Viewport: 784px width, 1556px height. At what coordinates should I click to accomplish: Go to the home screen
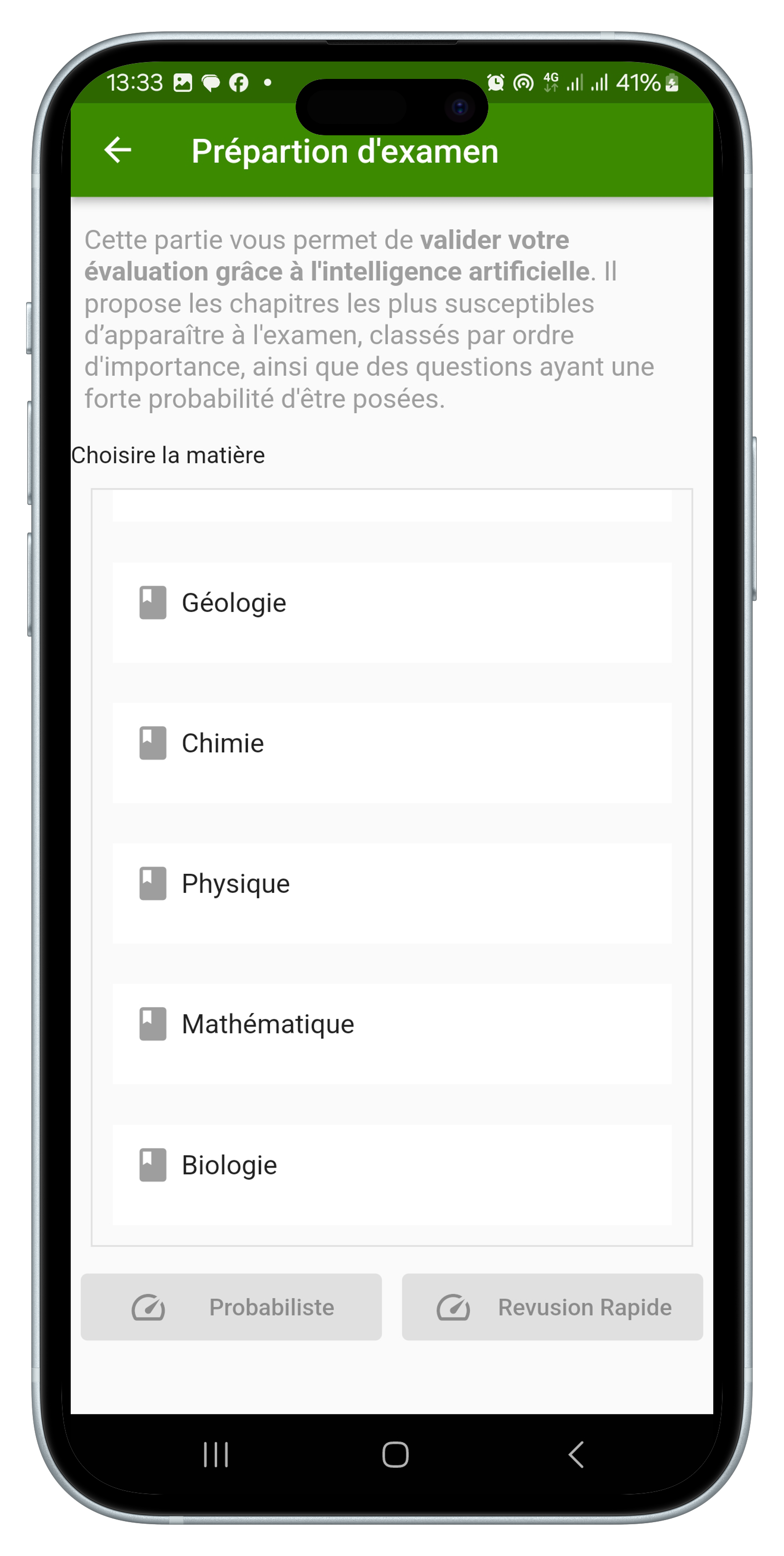(x=395, y=1455)
